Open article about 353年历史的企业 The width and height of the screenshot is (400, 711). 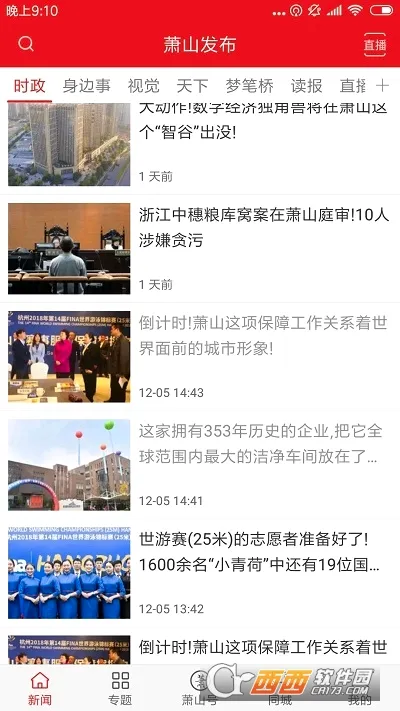[x=200, y=465]
